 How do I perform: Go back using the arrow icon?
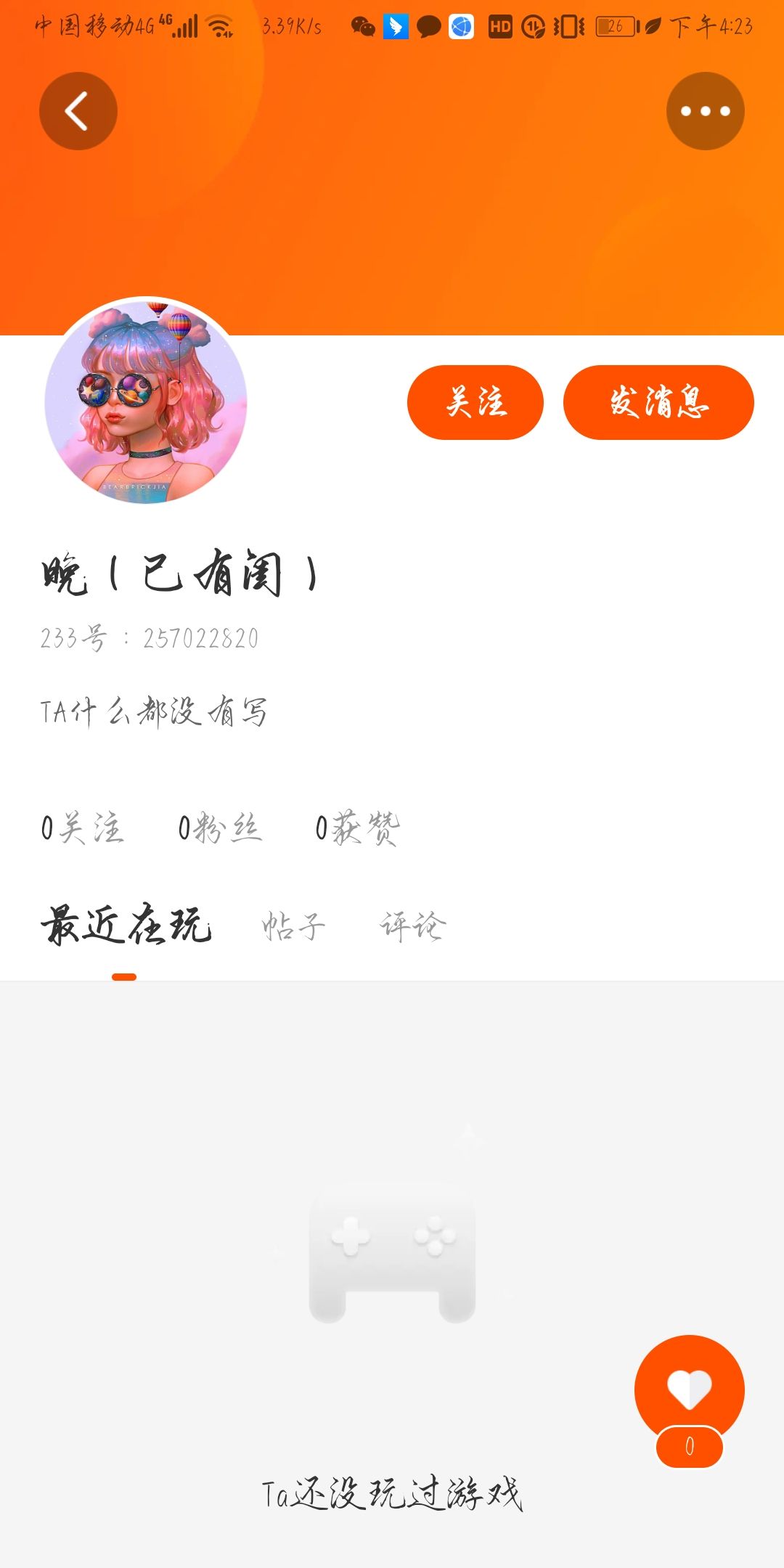click(78, 111)
